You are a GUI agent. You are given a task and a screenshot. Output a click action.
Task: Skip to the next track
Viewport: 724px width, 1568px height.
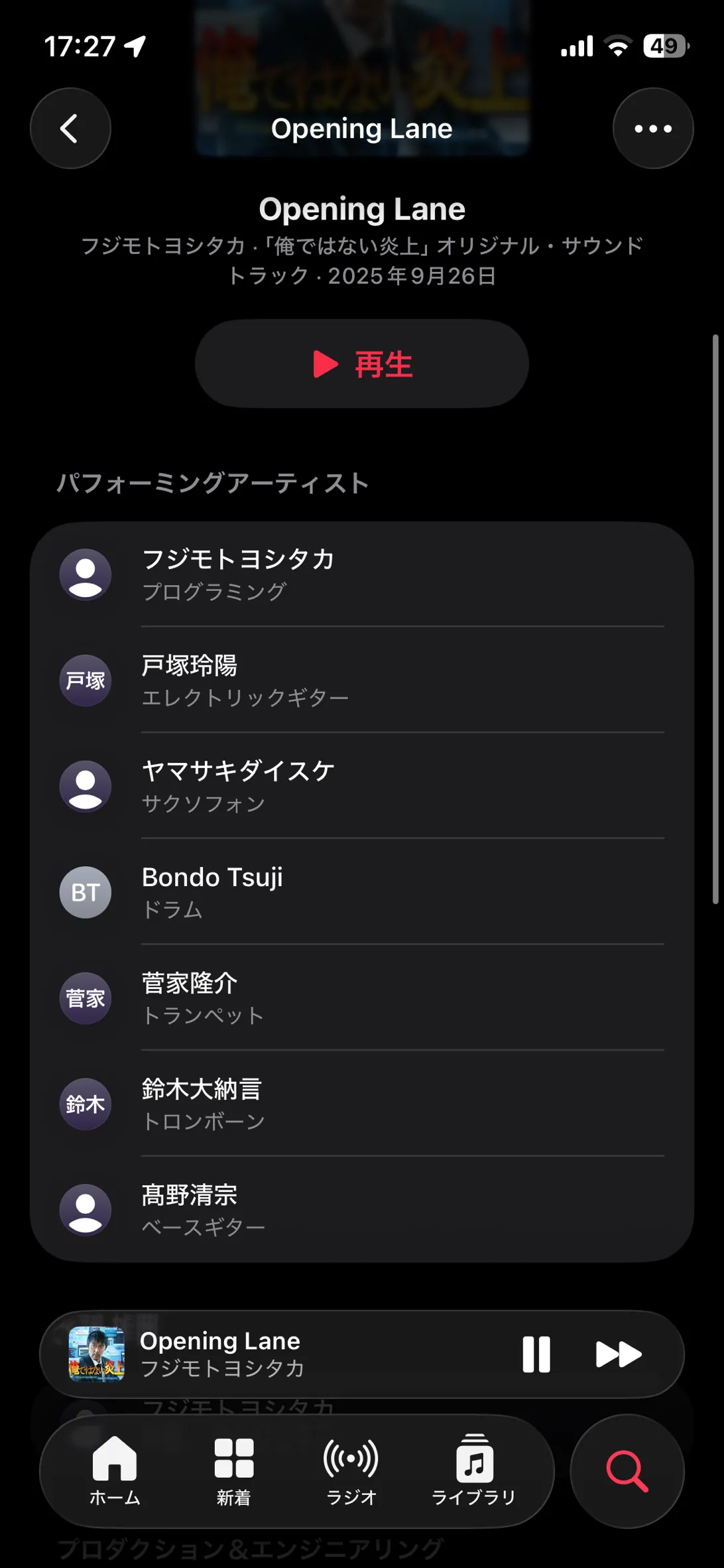tap(618, 1354)
